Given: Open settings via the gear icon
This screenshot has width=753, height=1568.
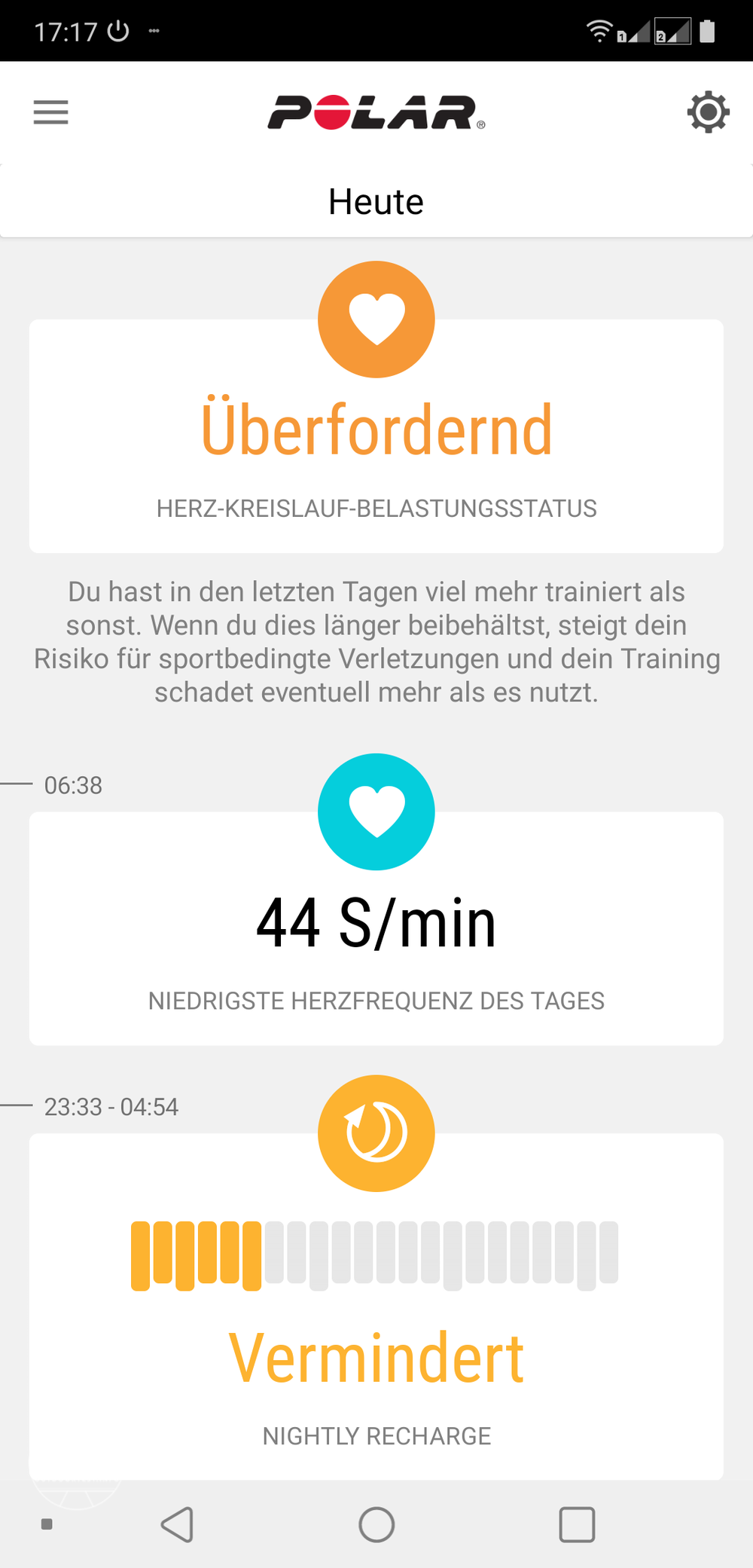Looking at the screenshot, I should (x=708, y=112).
